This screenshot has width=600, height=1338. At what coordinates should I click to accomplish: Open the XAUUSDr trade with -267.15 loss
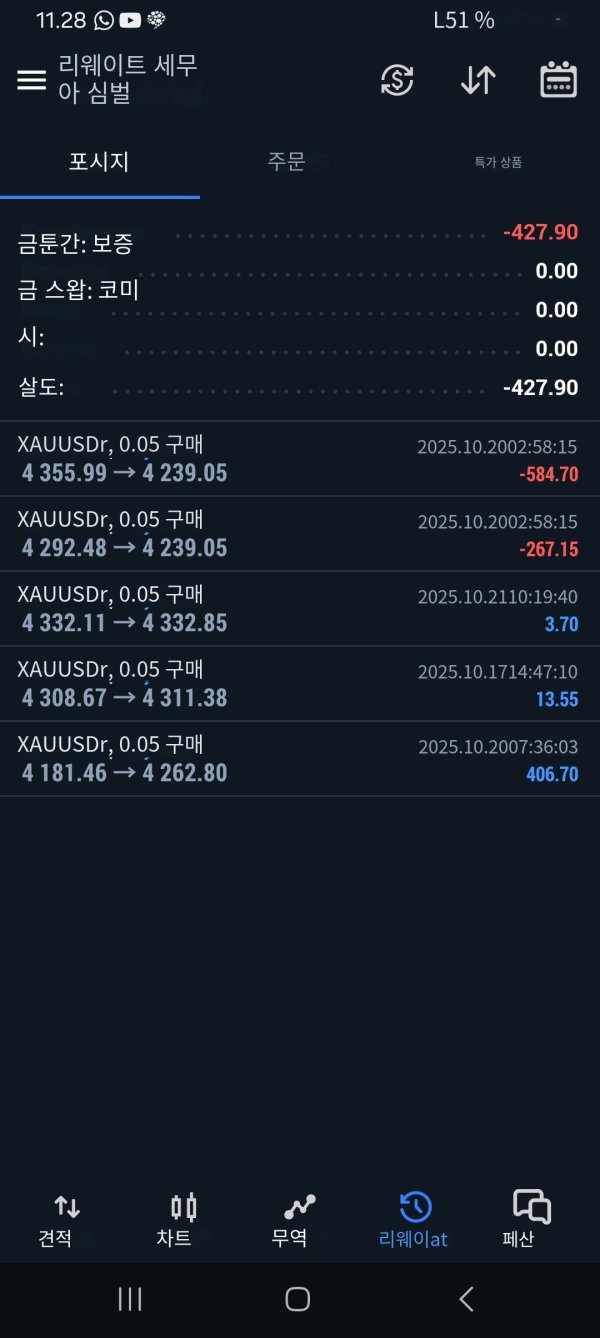[298, 534]
